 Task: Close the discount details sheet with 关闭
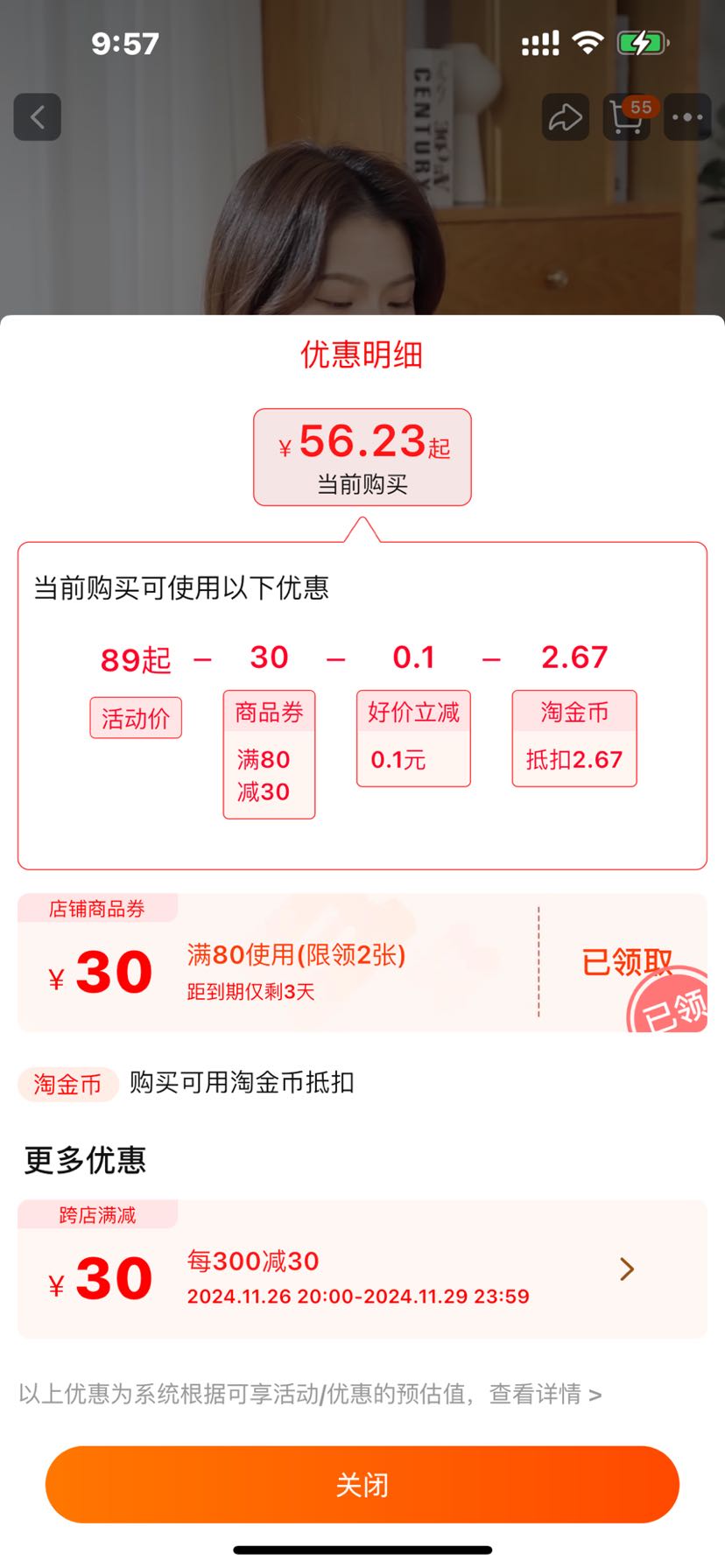pyautogui.click(x=362, y=1485)
